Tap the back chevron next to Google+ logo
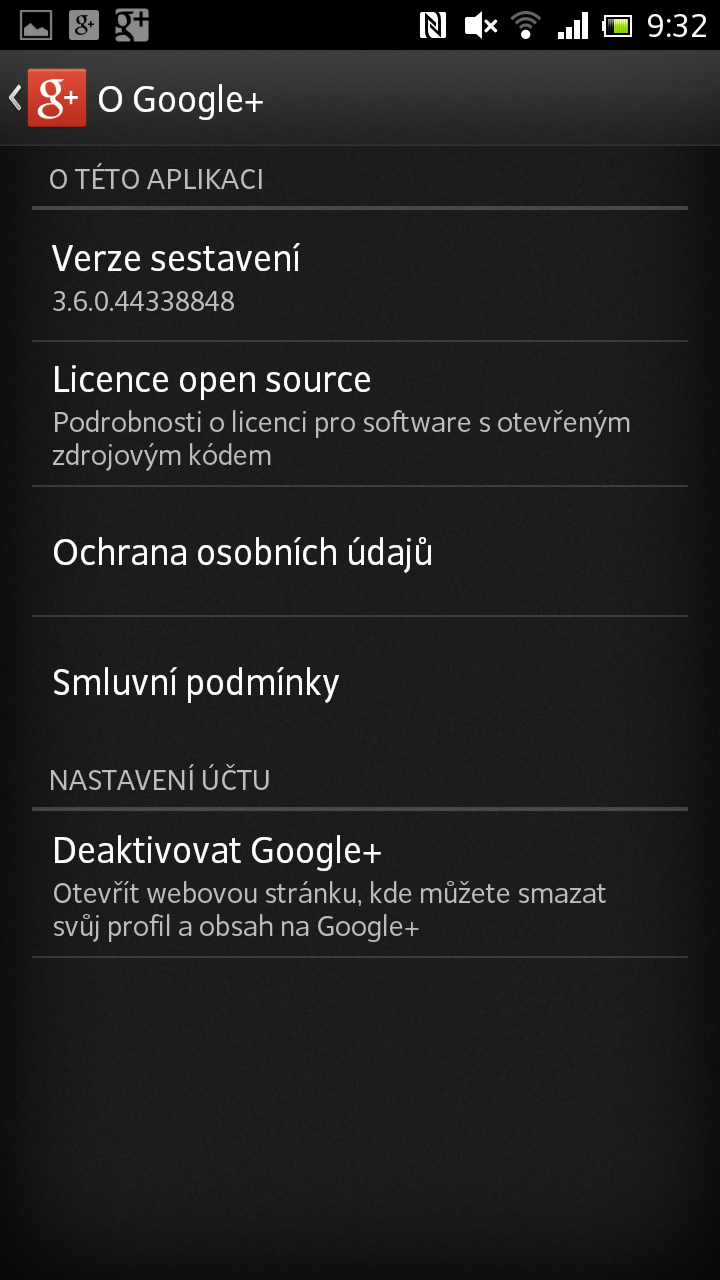Image resolution: width=720 pixels, height=1280 pixels. pos(15,97)
